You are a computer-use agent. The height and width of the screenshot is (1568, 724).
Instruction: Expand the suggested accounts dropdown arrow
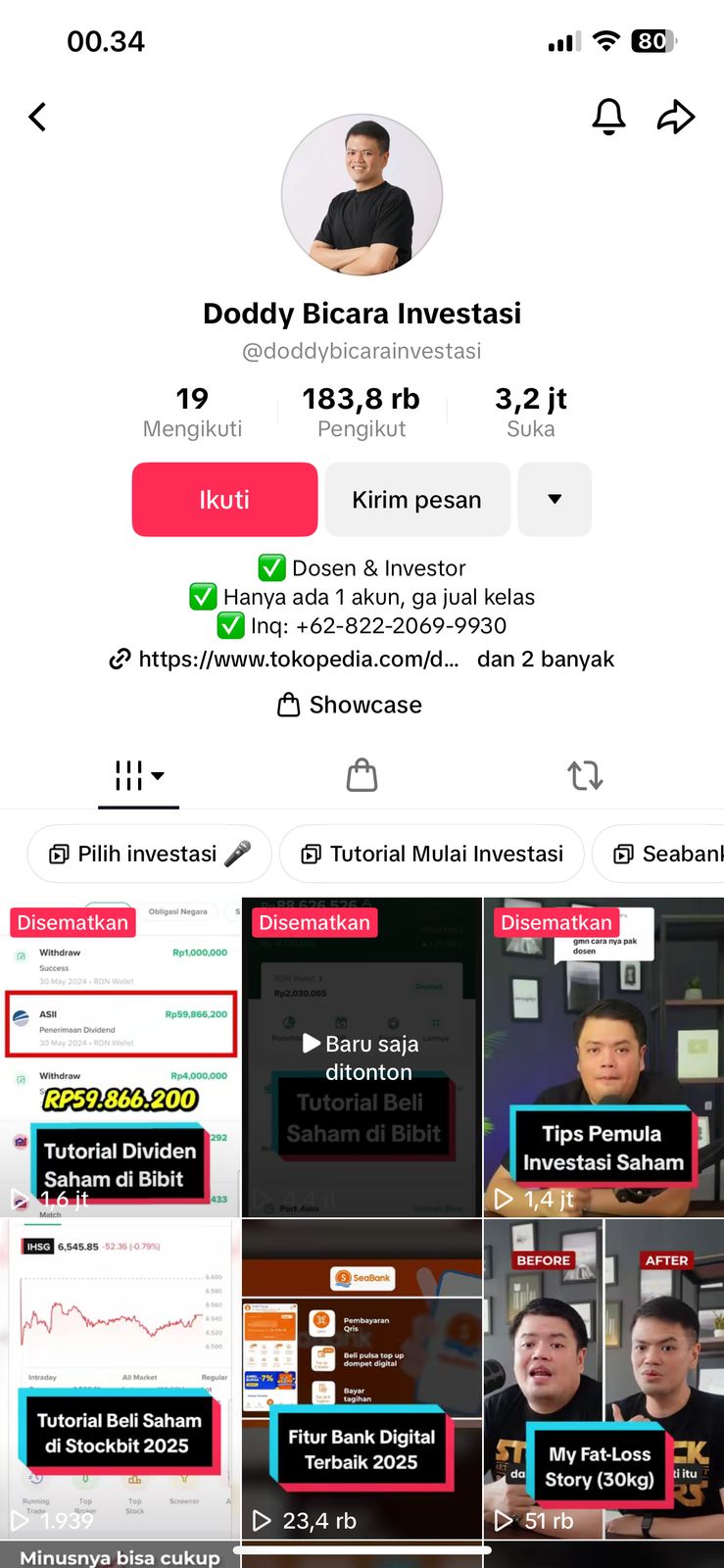coord(555,500)
